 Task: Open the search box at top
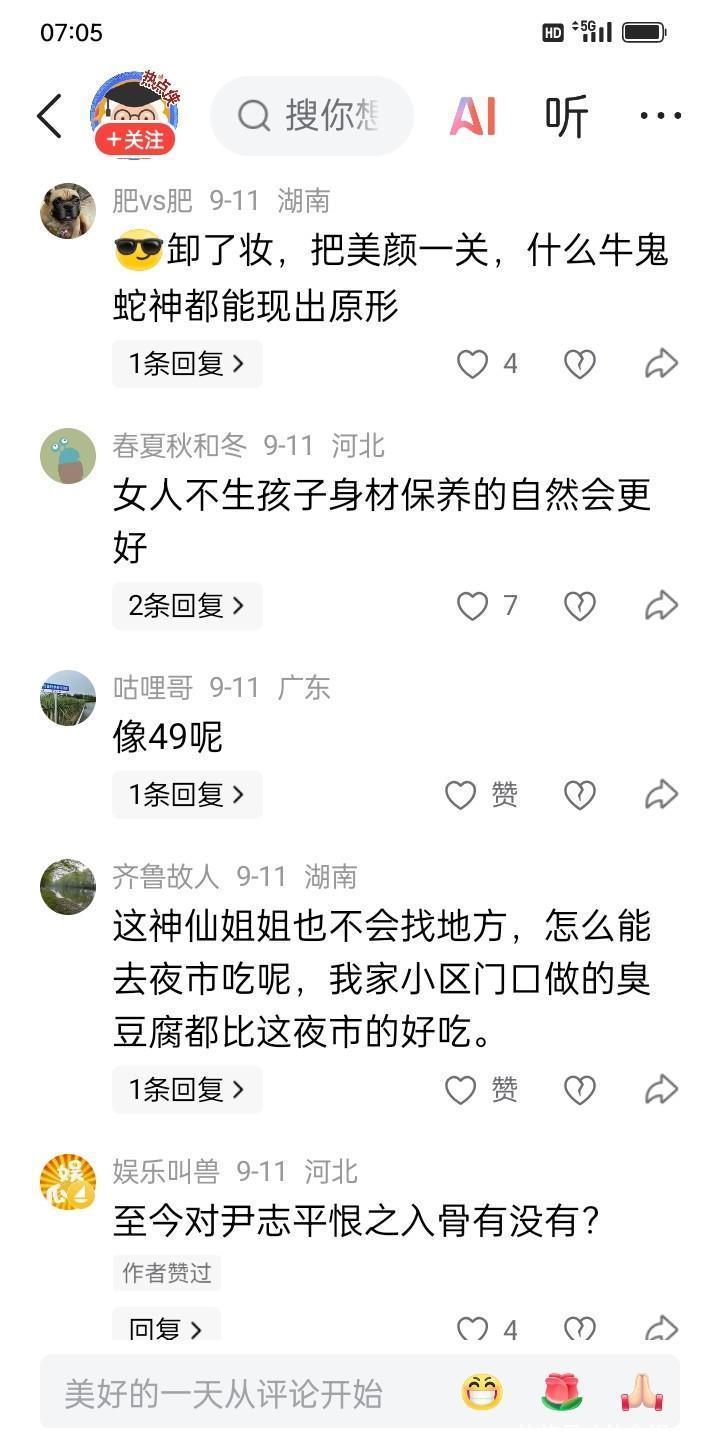[x=312, y=116]
